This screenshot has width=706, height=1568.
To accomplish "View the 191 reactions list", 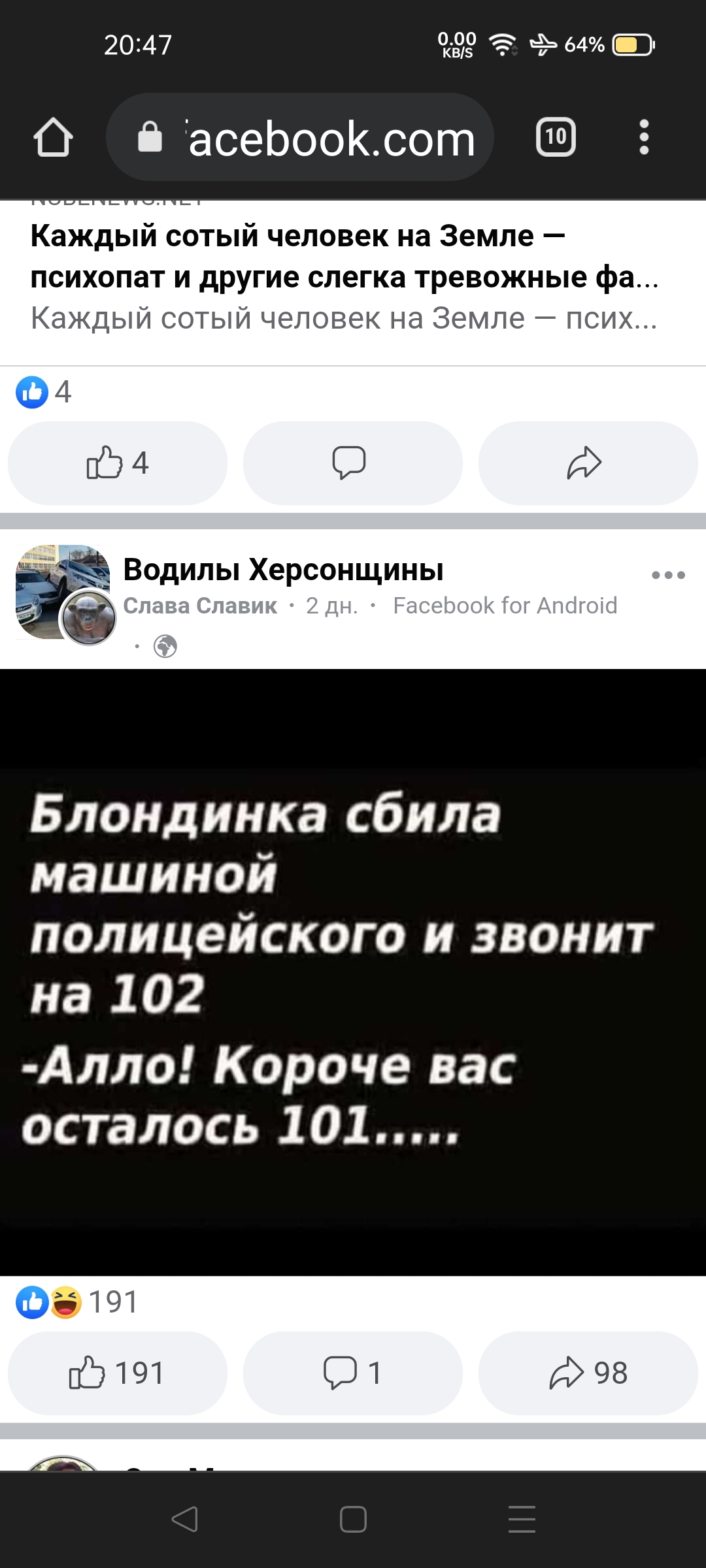I will [78, 1302].
